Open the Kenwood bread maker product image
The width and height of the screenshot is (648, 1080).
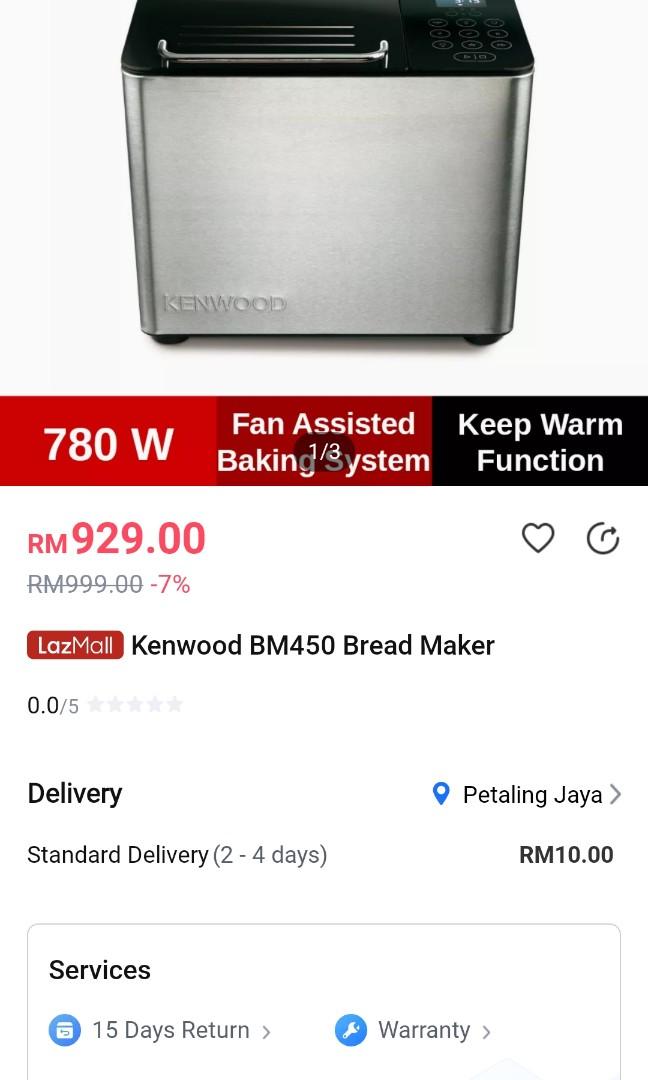pyautogui.click(x=324, y=190)
